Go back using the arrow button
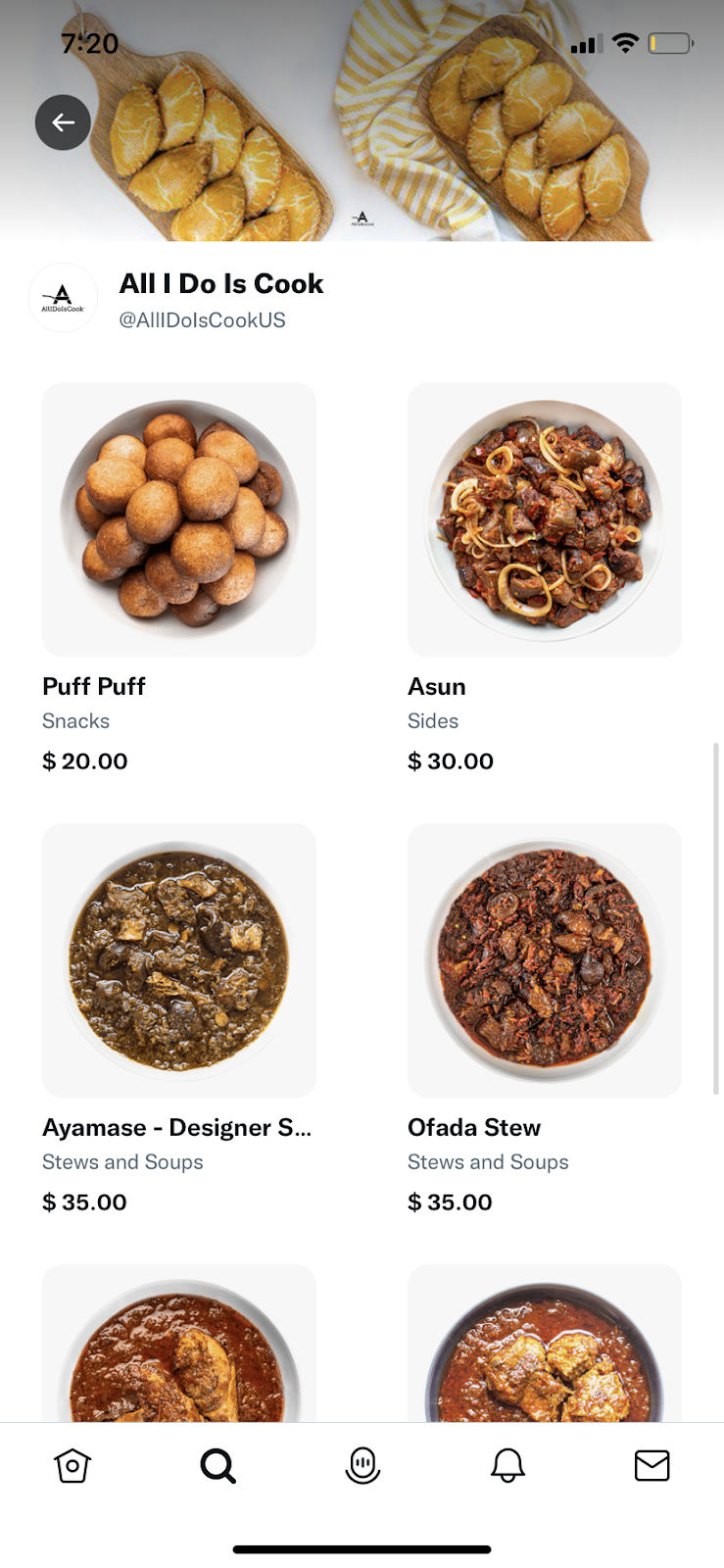The height and width of the screenshot is (1568, 724). tap(63, 122)
